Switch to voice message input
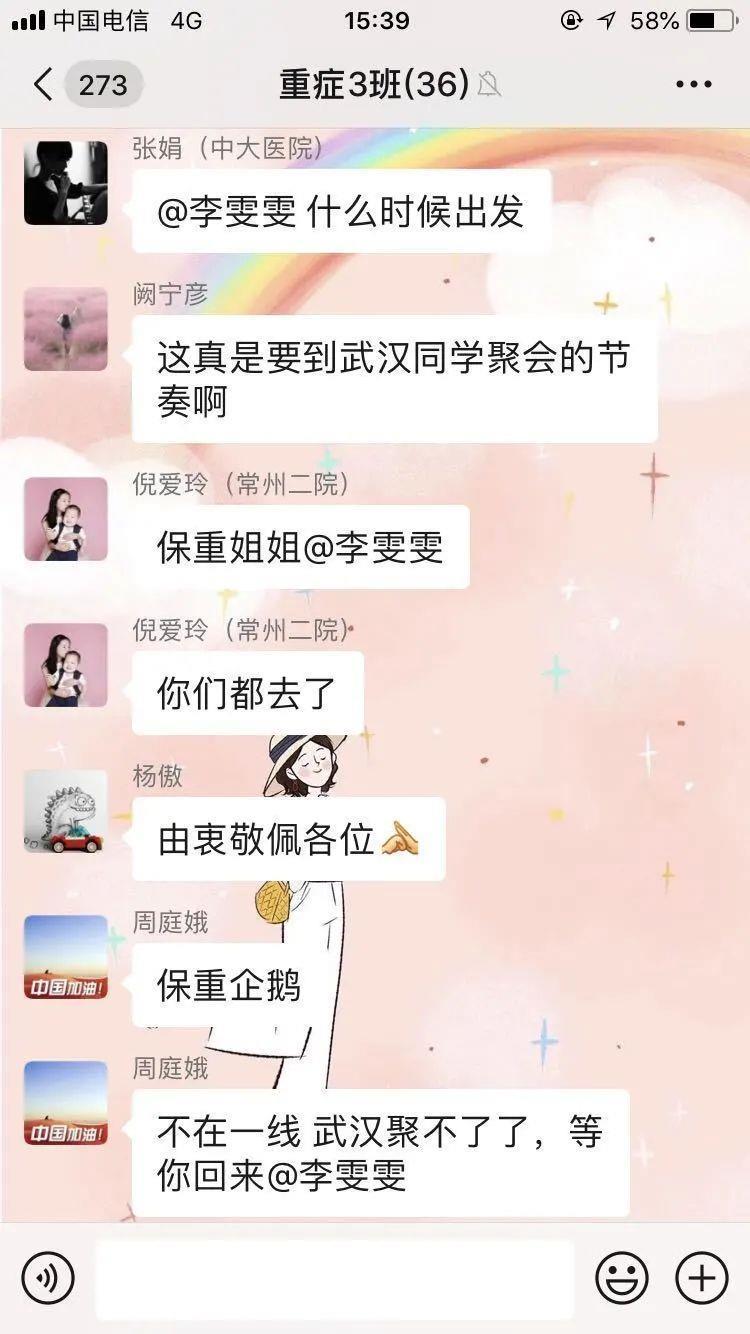750x1334 pixels. click(x=48, y=1278)
